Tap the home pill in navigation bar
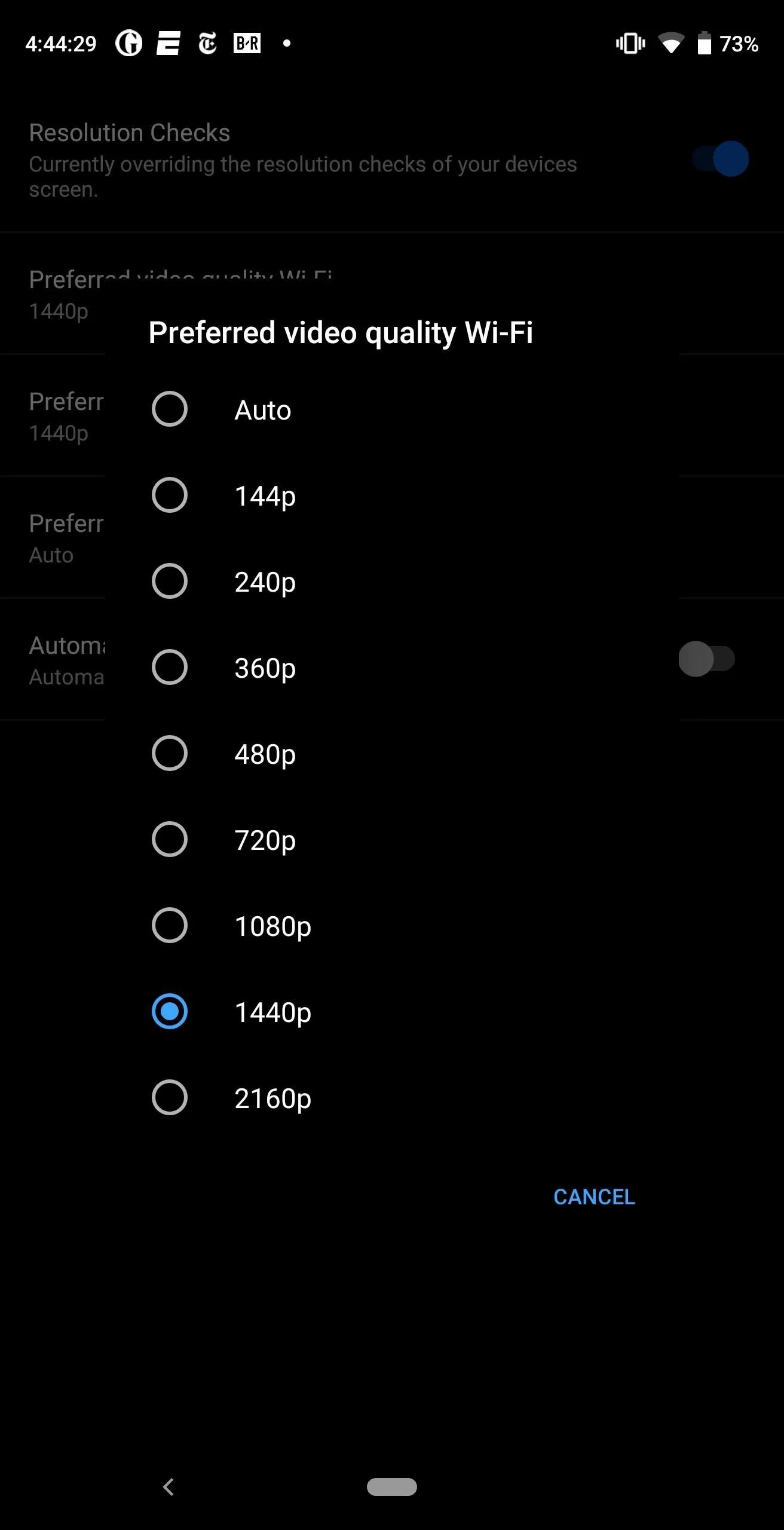784x1530 pixels. point(392,1487)
